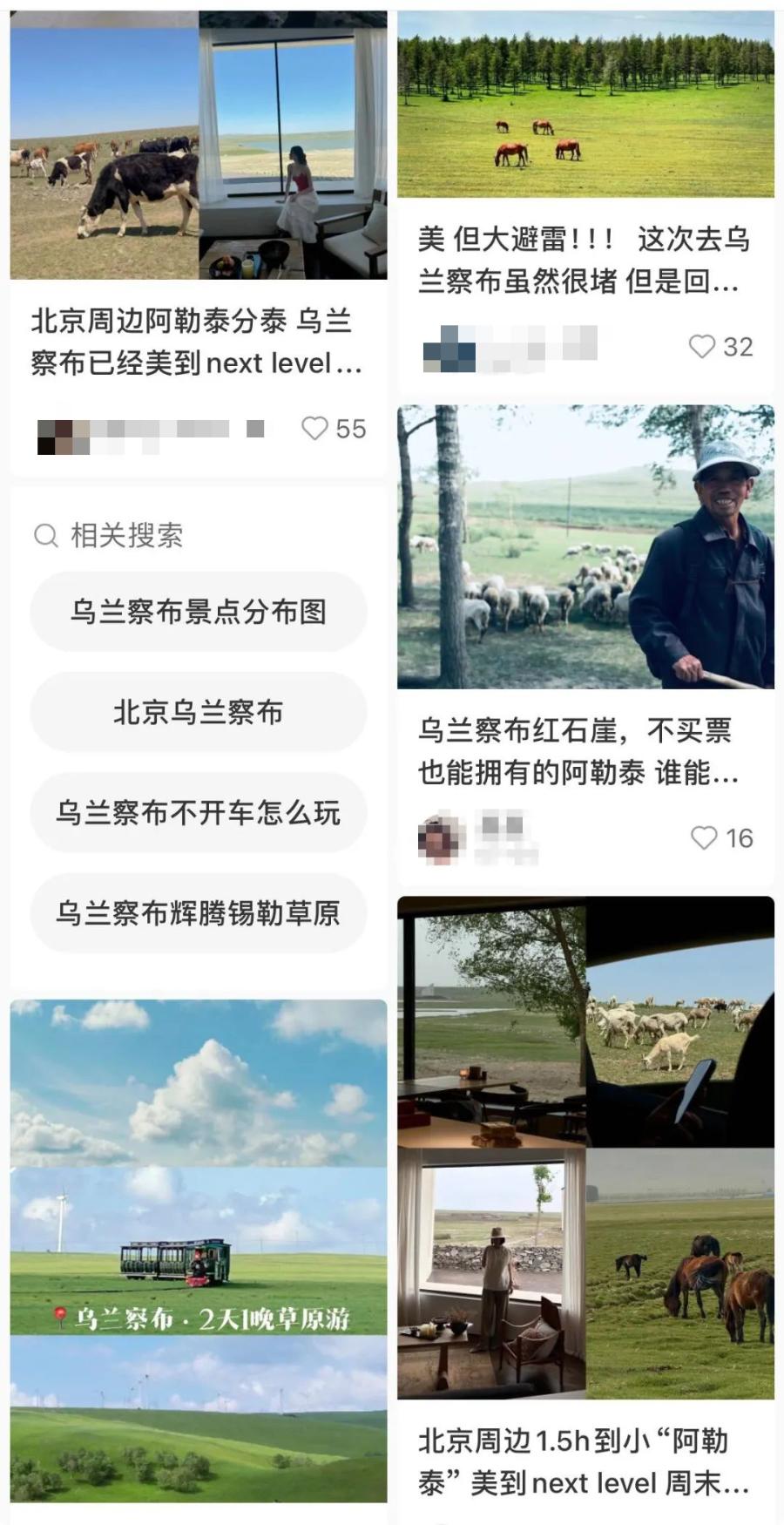Choose the 乌兰察布辉腾锡勒草原 search chip
The width and height of the screenshot is (784, 1525).
click(x=199, y=913)
